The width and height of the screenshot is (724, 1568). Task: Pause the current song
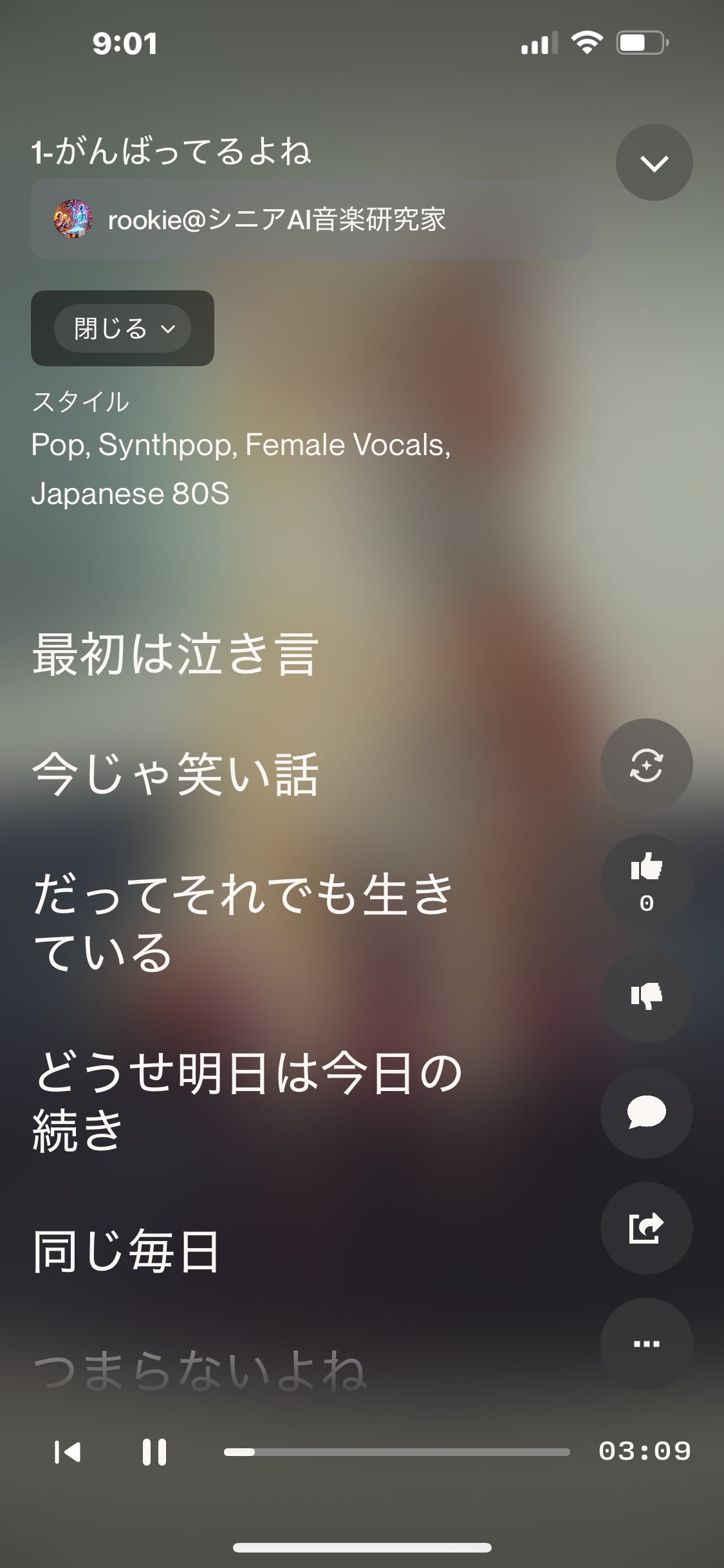154,1452
